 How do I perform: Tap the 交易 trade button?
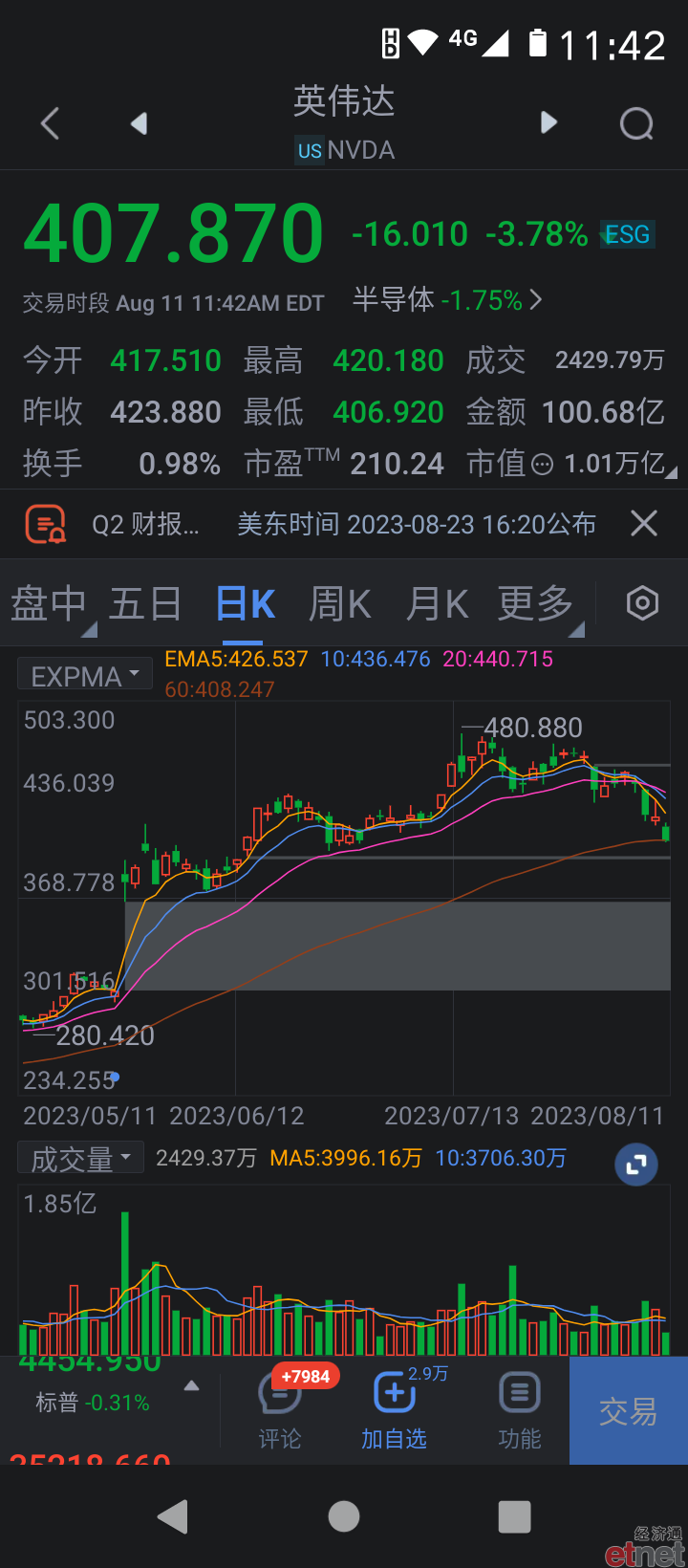click(629, 1411)
